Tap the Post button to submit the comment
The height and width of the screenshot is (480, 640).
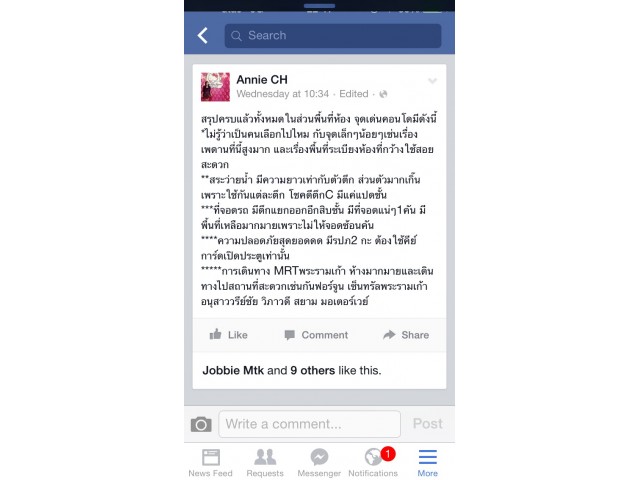(x=427, y=424)
